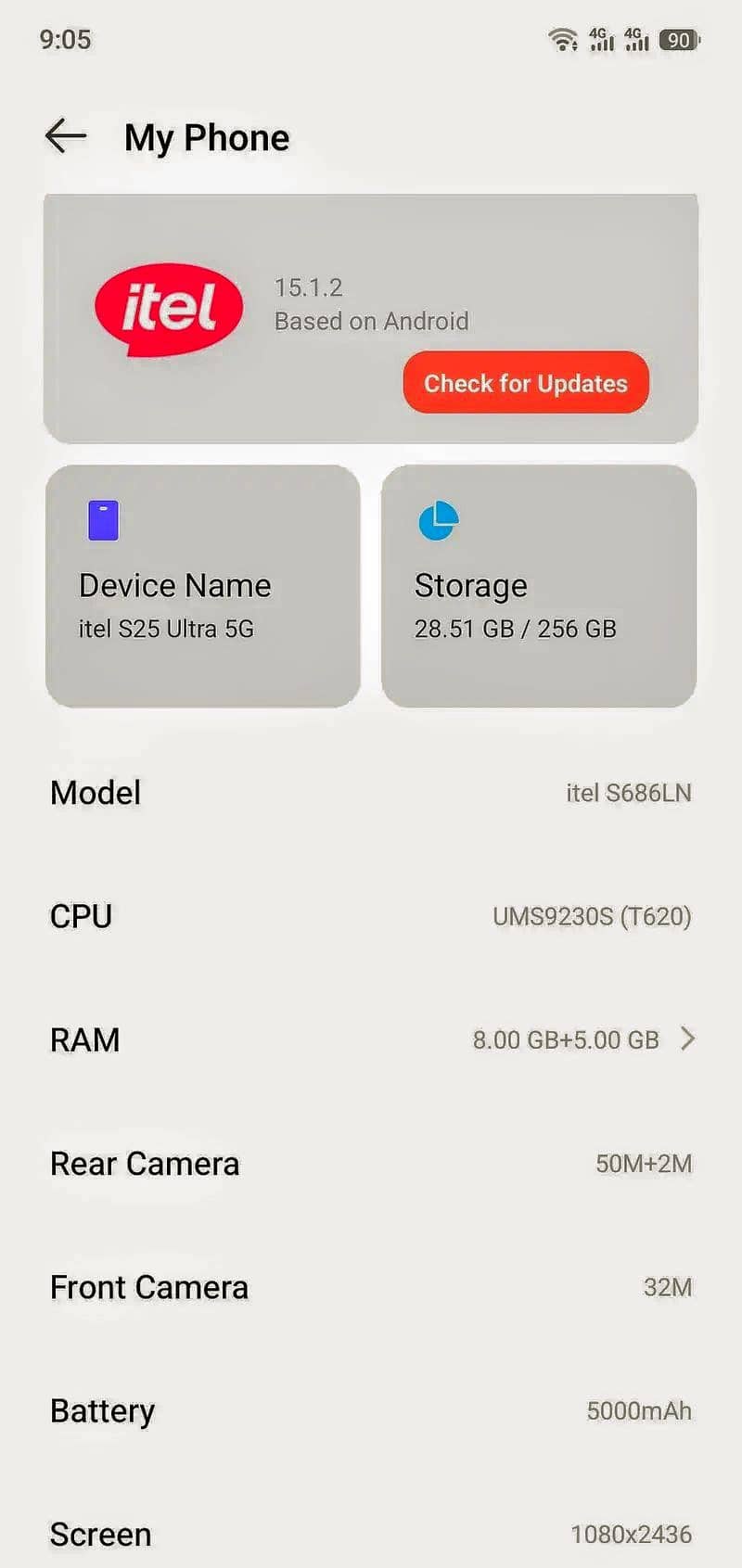
Task: Go back from My Phone
Action: click(66, 136)
